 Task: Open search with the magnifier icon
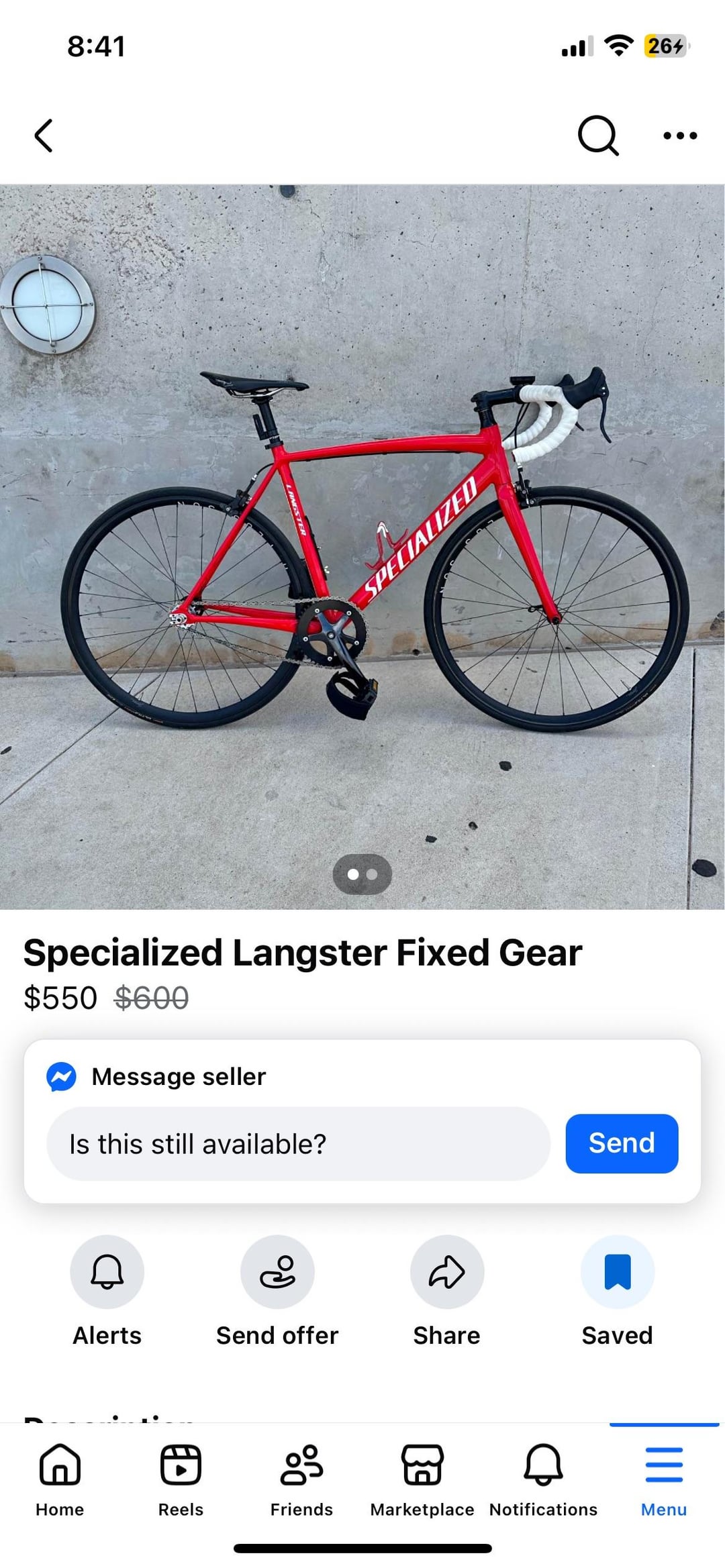tap(597, 136)
